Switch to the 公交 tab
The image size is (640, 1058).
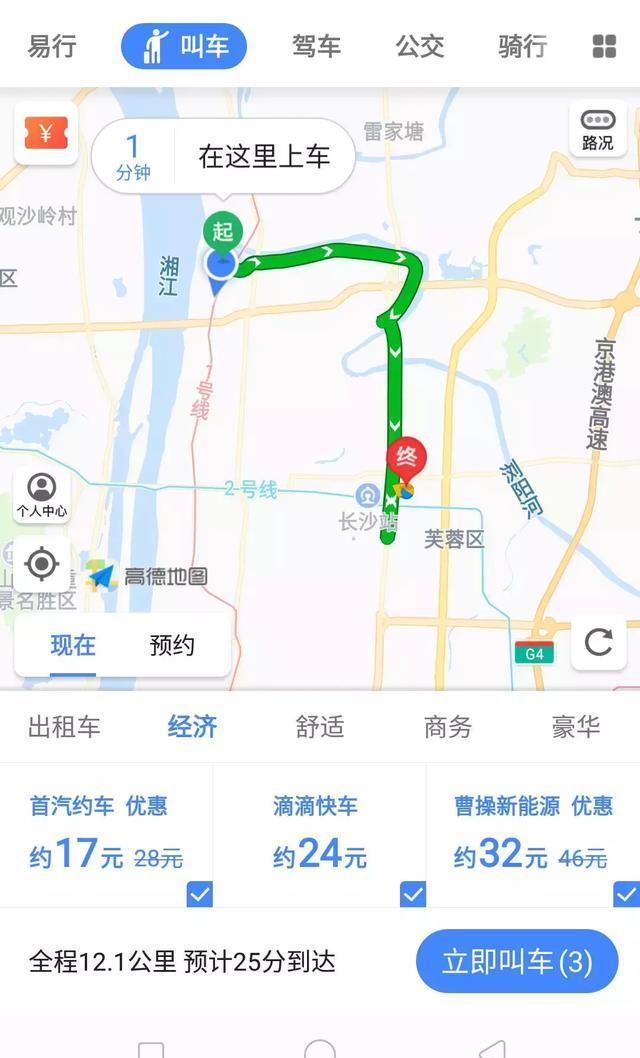pos(420,46)
